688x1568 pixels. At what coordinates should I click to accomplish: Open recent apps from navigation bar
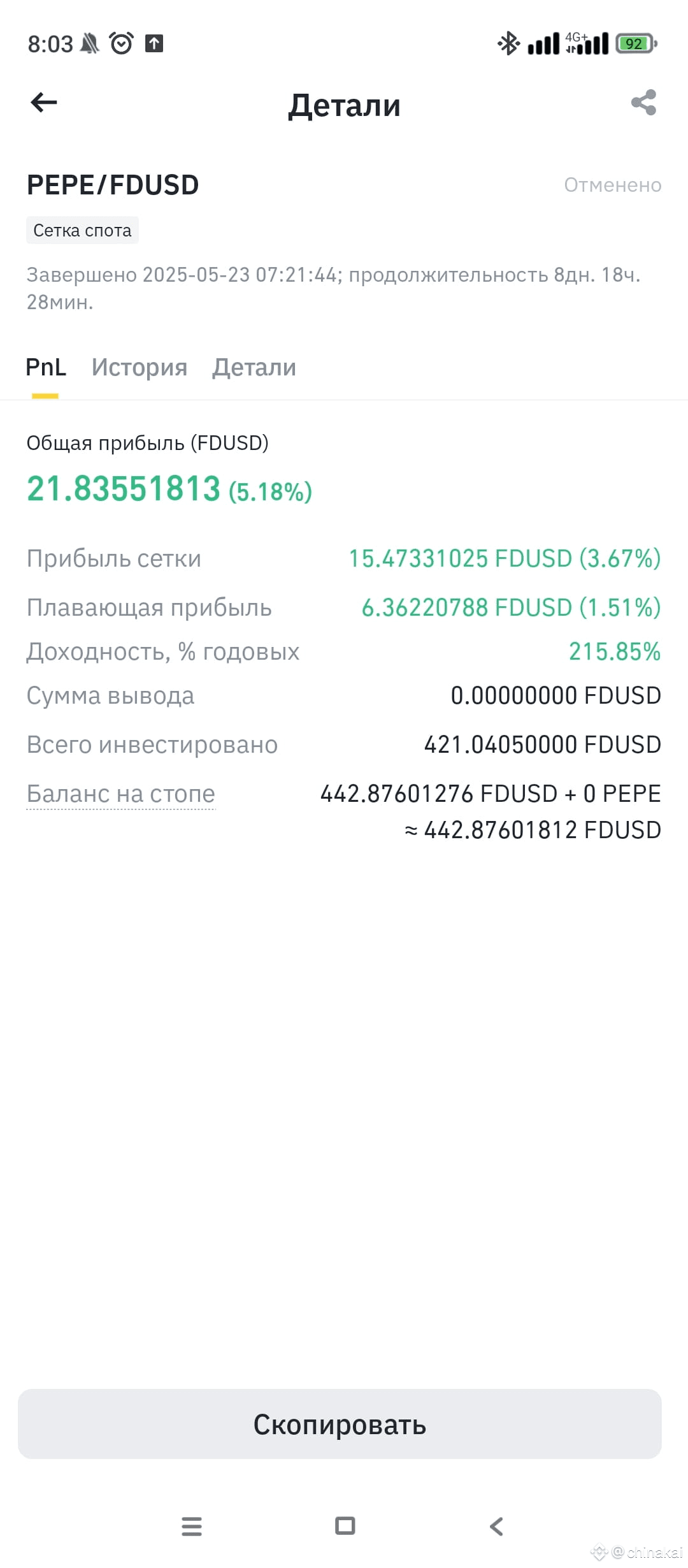tap(192, 1526)
